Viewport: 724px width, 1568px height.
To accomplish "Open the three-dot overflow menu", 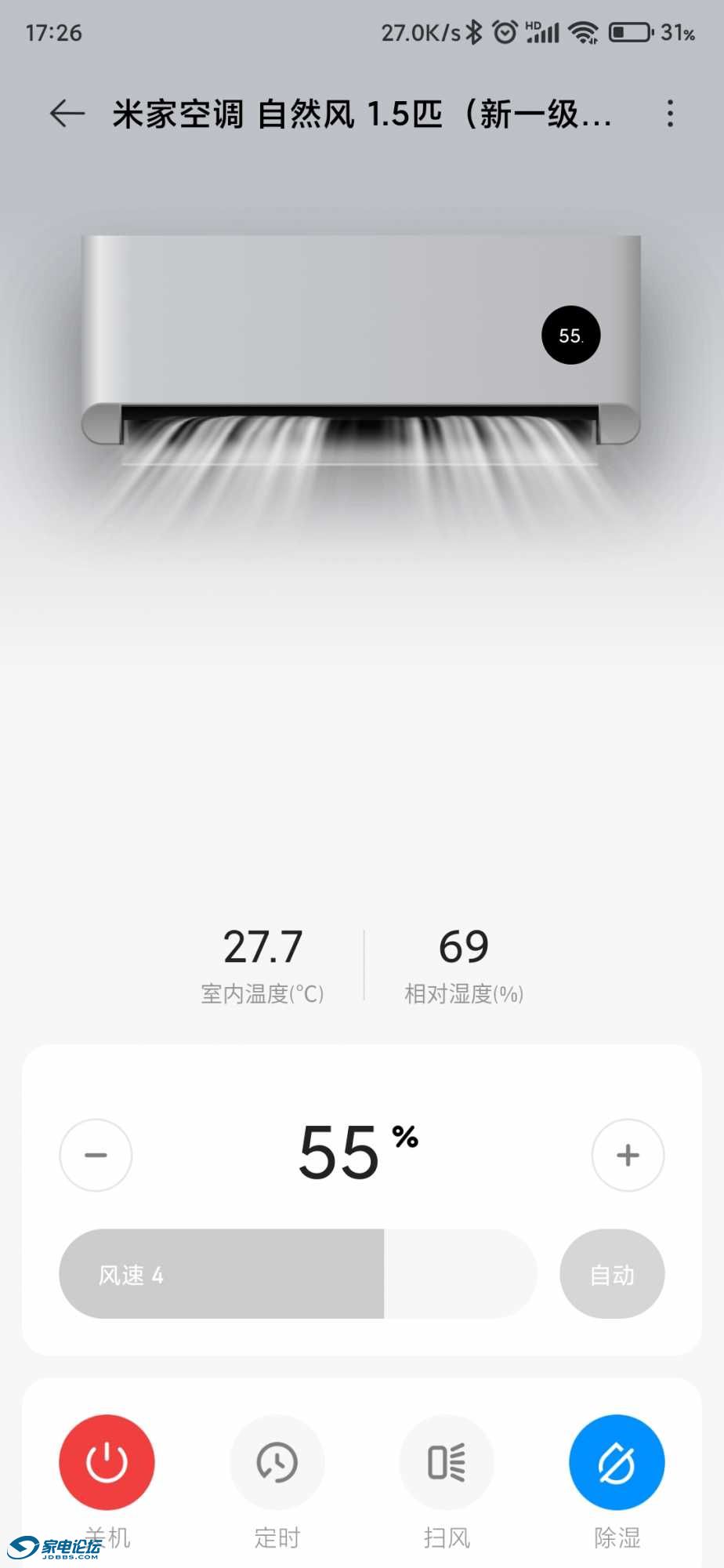I will [x=671, y=114].
